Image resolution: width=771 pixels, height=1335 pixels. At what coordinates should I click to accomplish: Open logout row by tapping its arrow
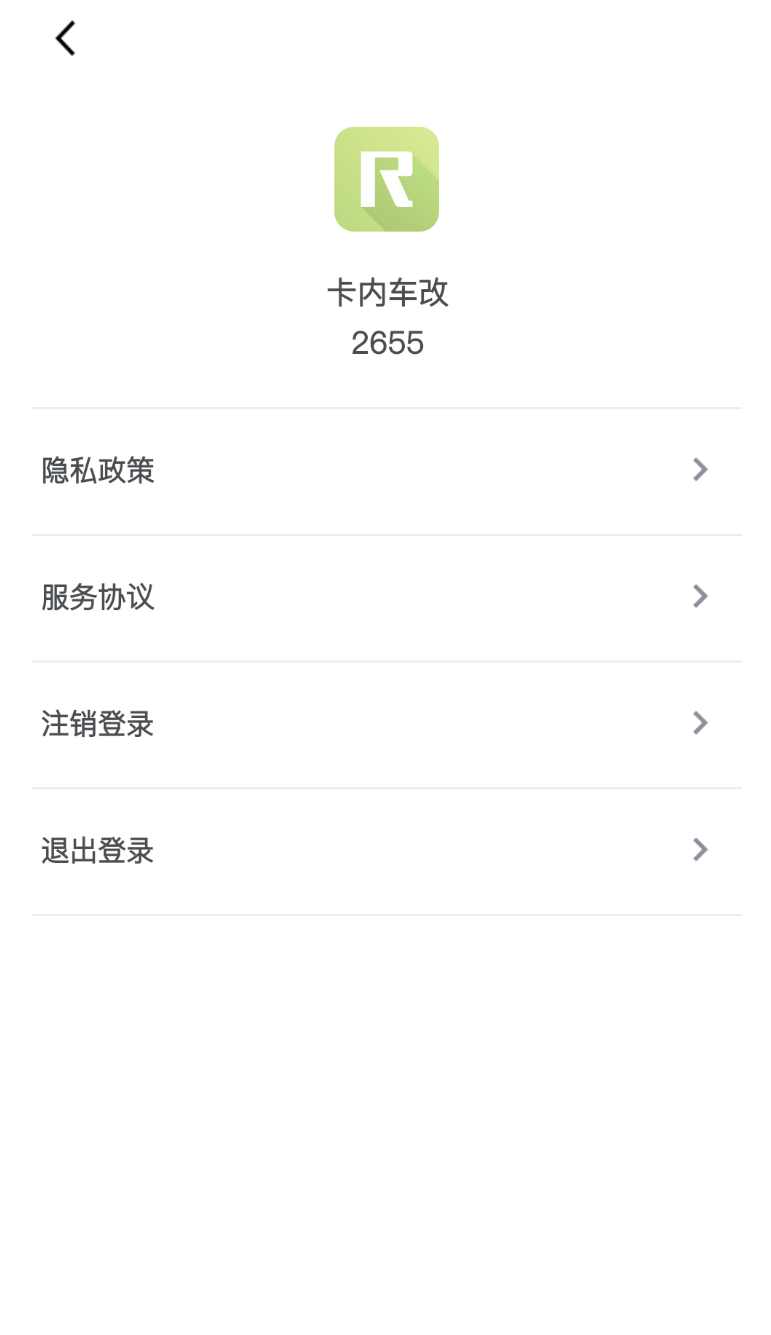pos(700,850)
